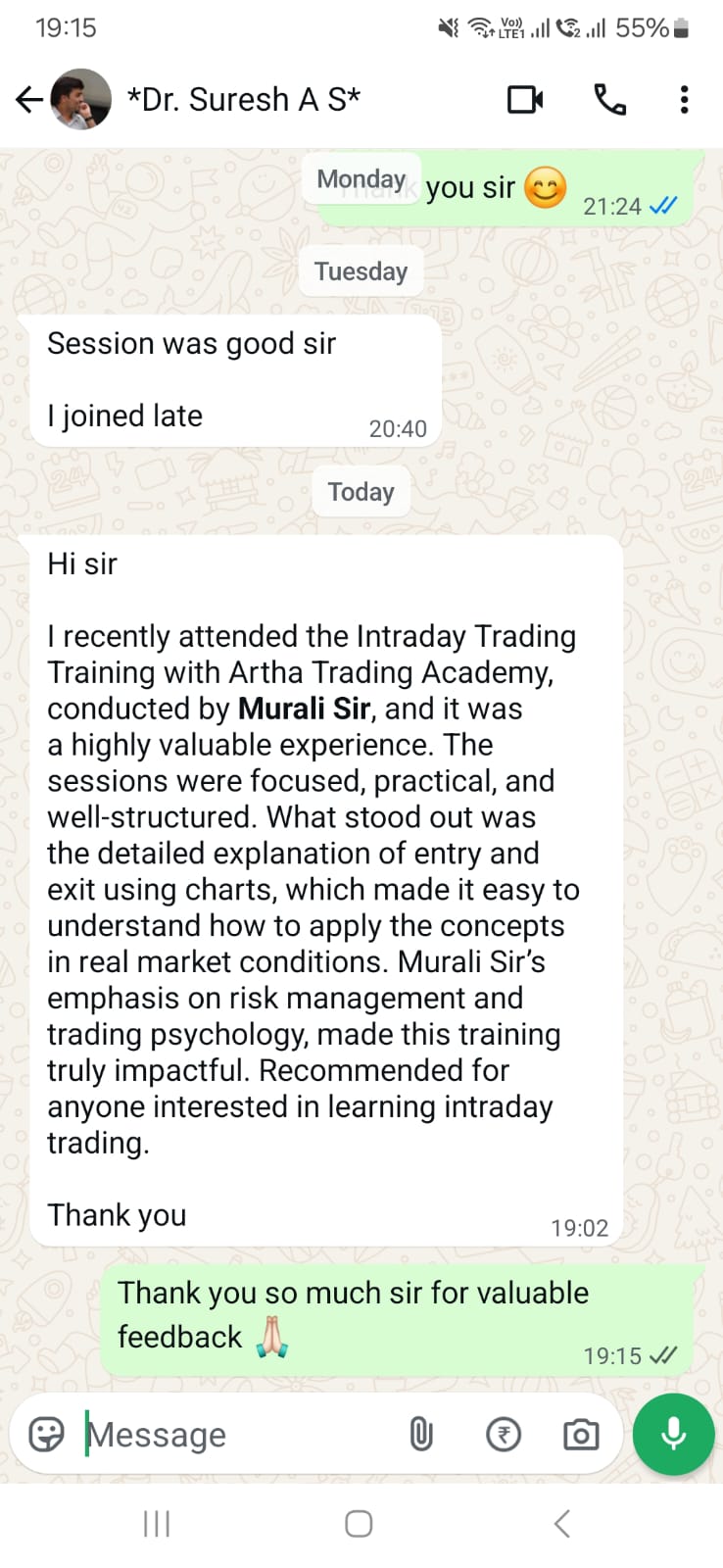723x1568 pixels.
Task: Open recent apps from navigation bar
Action: tap(157, 1524)
